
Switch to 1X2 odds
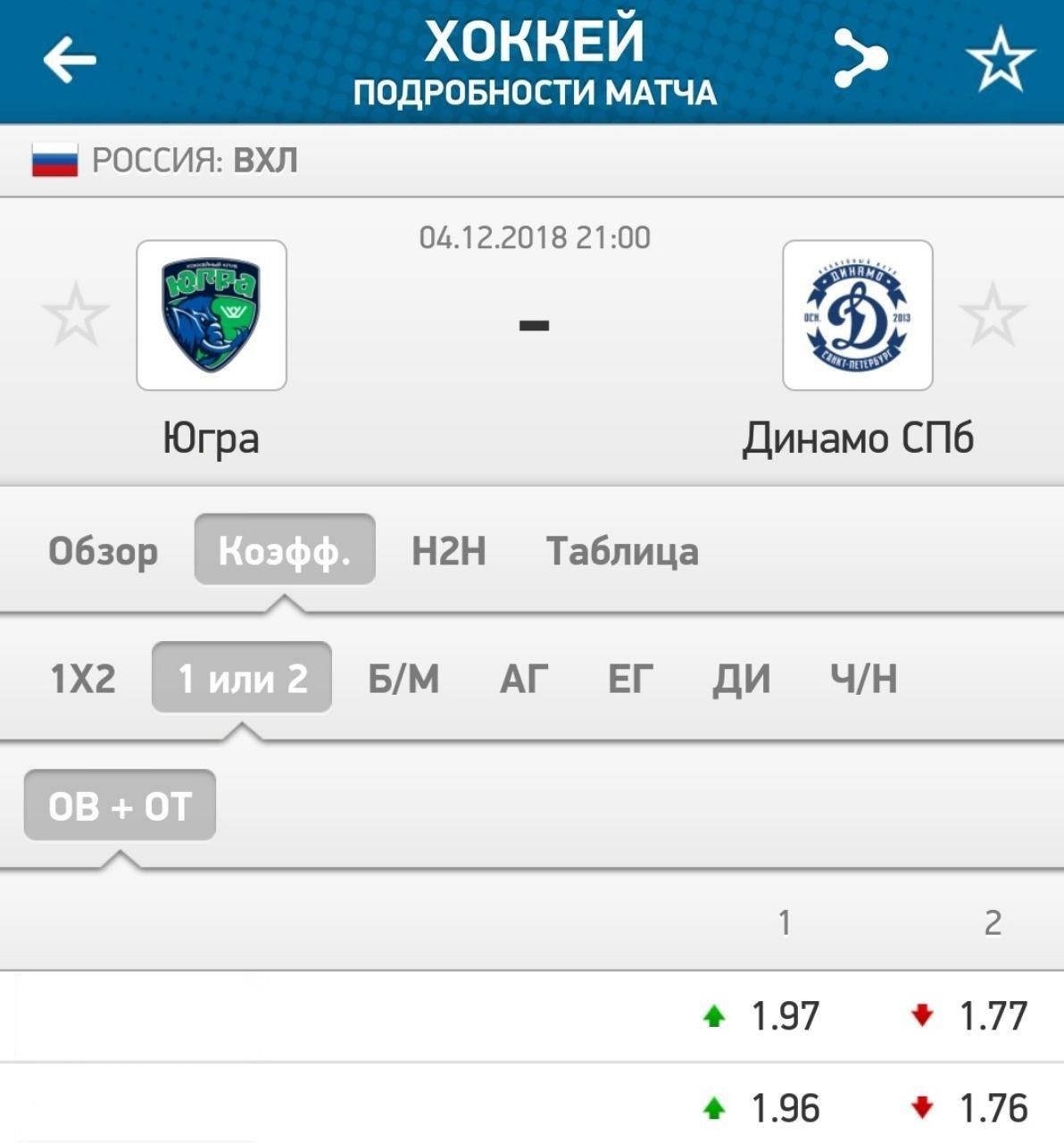[x=83, y=679]
